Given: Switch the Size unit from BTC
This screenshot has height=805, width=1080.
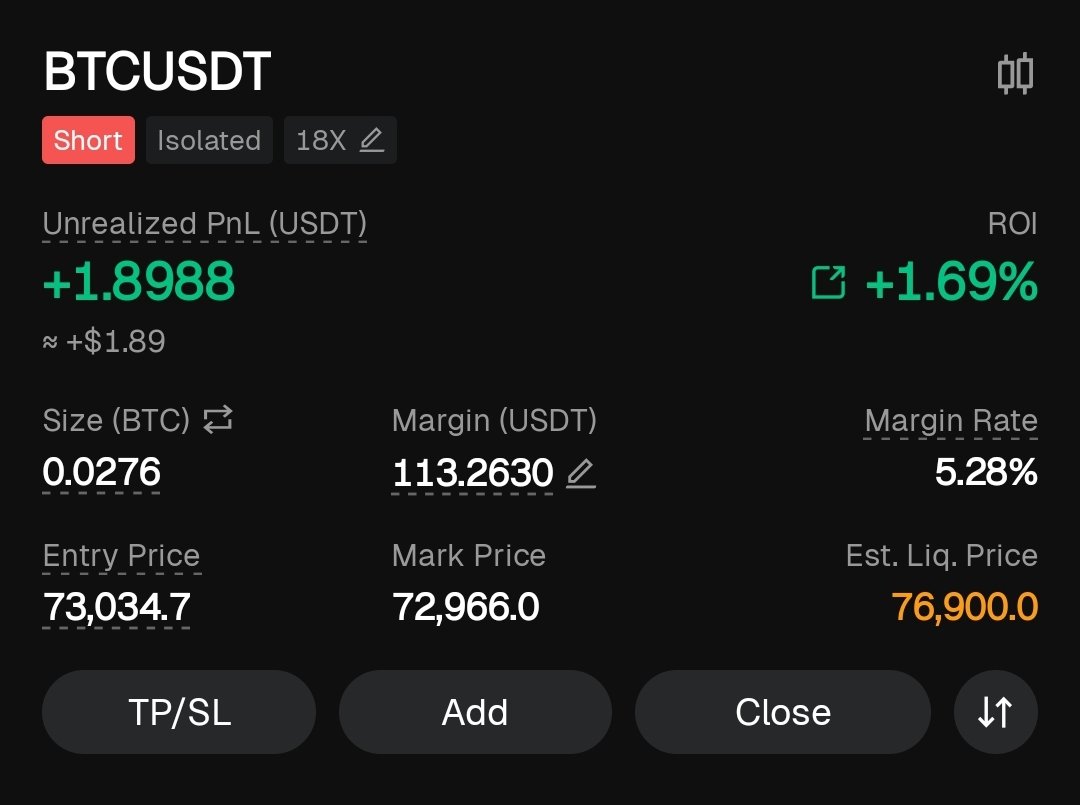Looking at the screenshot, I should point(217,421).
